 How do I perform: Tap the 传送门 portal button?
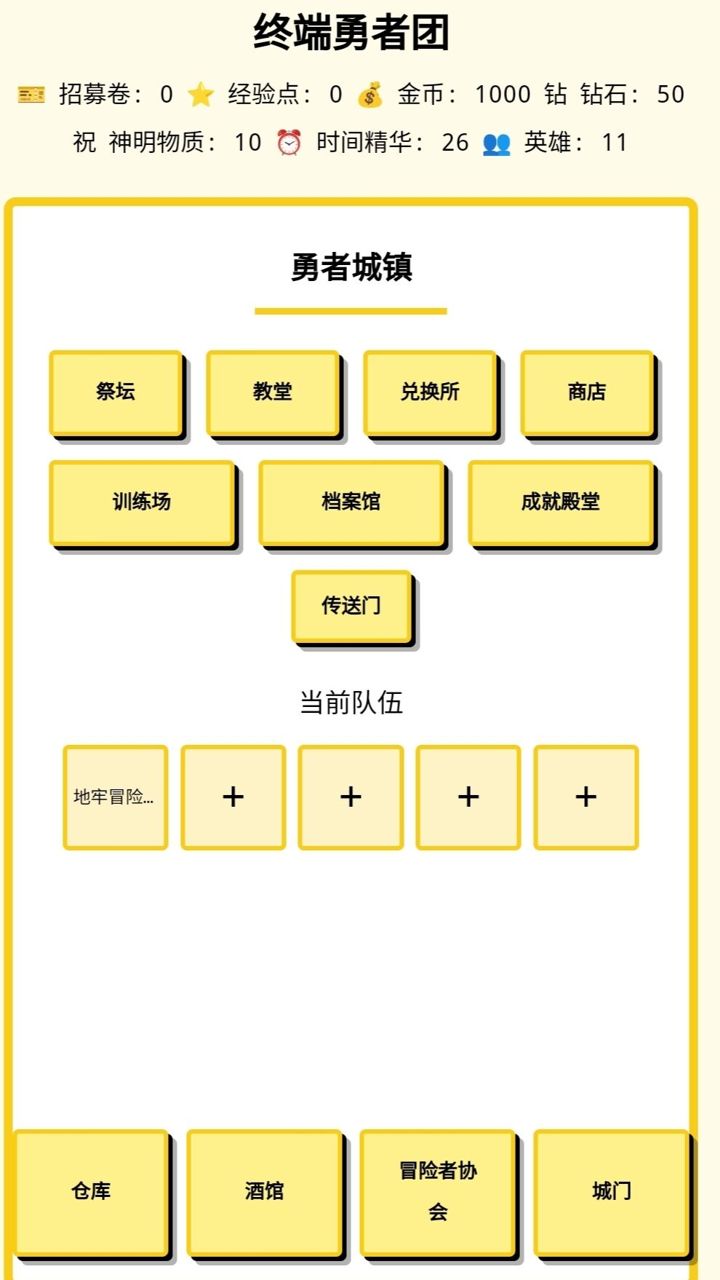[351, 607]
